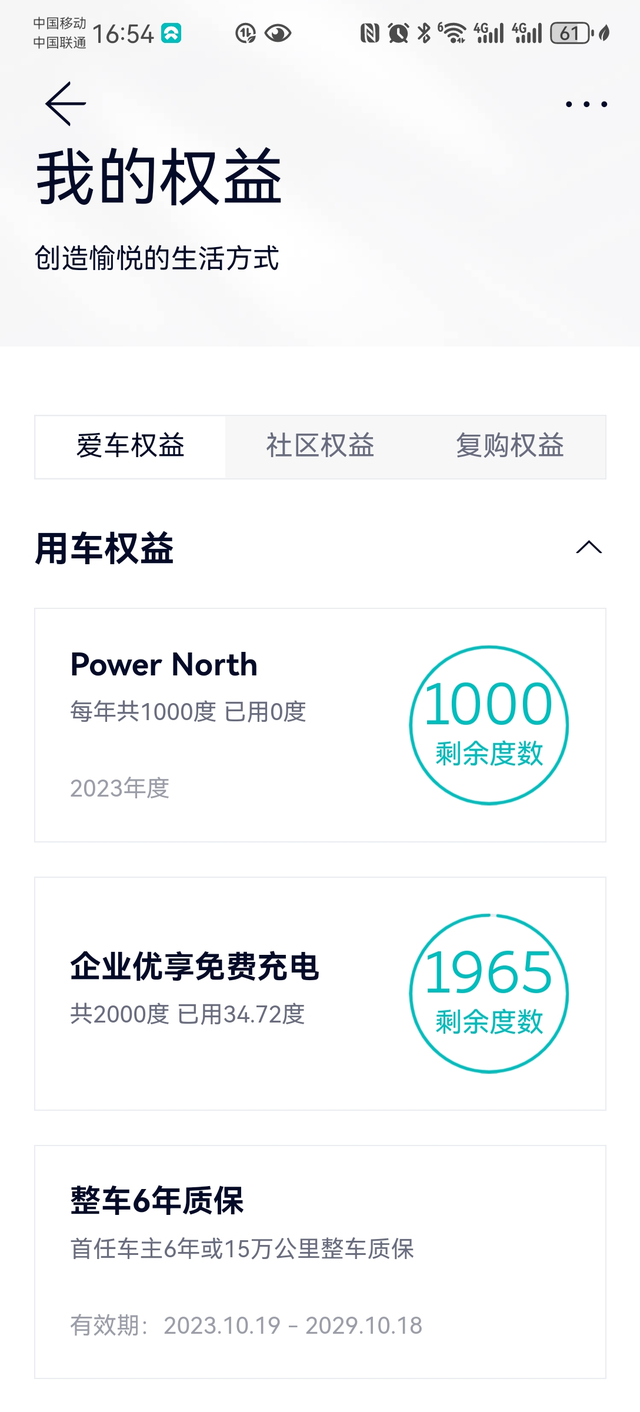640x1412 pixels.
Task: Switch to the 社区权益 tab
Action: [320, 446]
